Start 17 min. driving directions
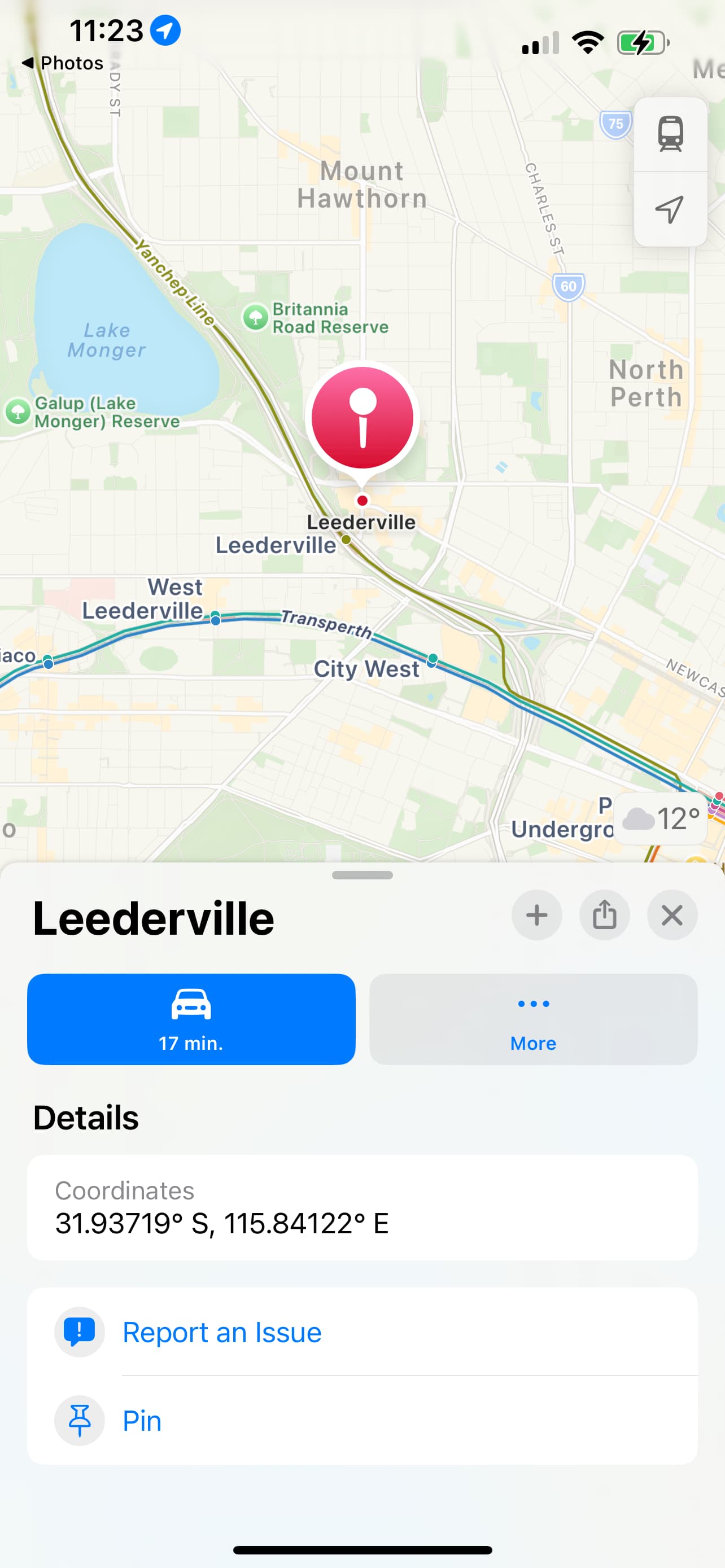The image size is (725, 1568). [x=191, y=1019]
